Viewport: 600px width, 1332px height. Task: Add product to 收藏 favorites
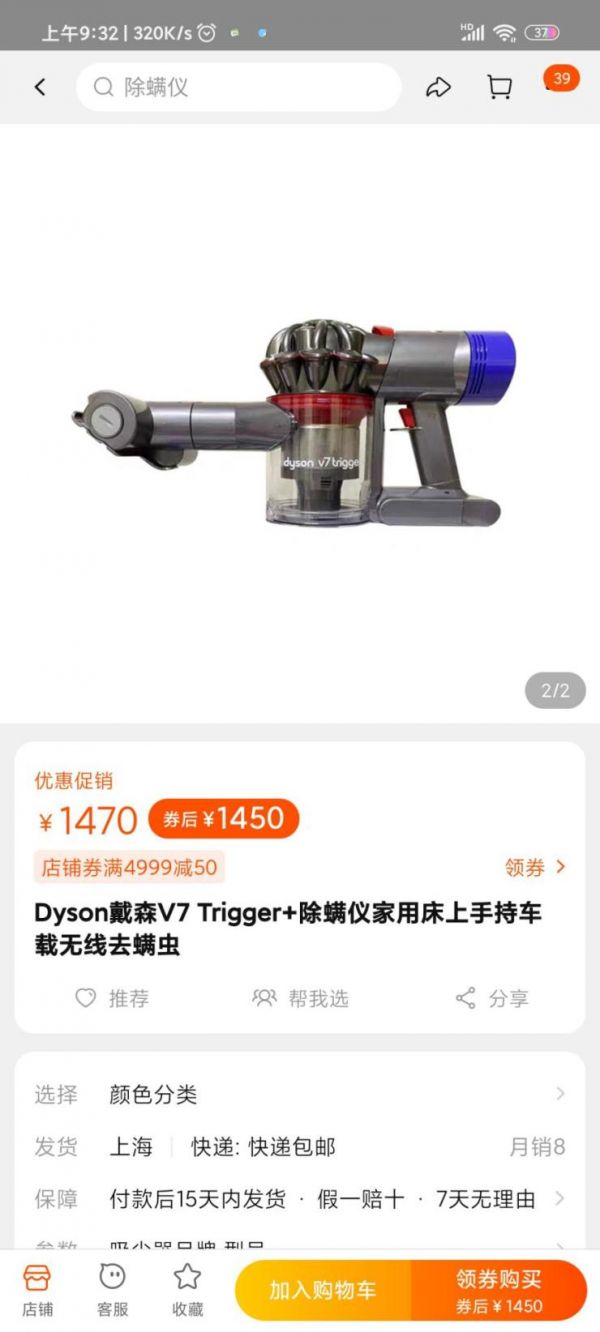[187, 1290]
